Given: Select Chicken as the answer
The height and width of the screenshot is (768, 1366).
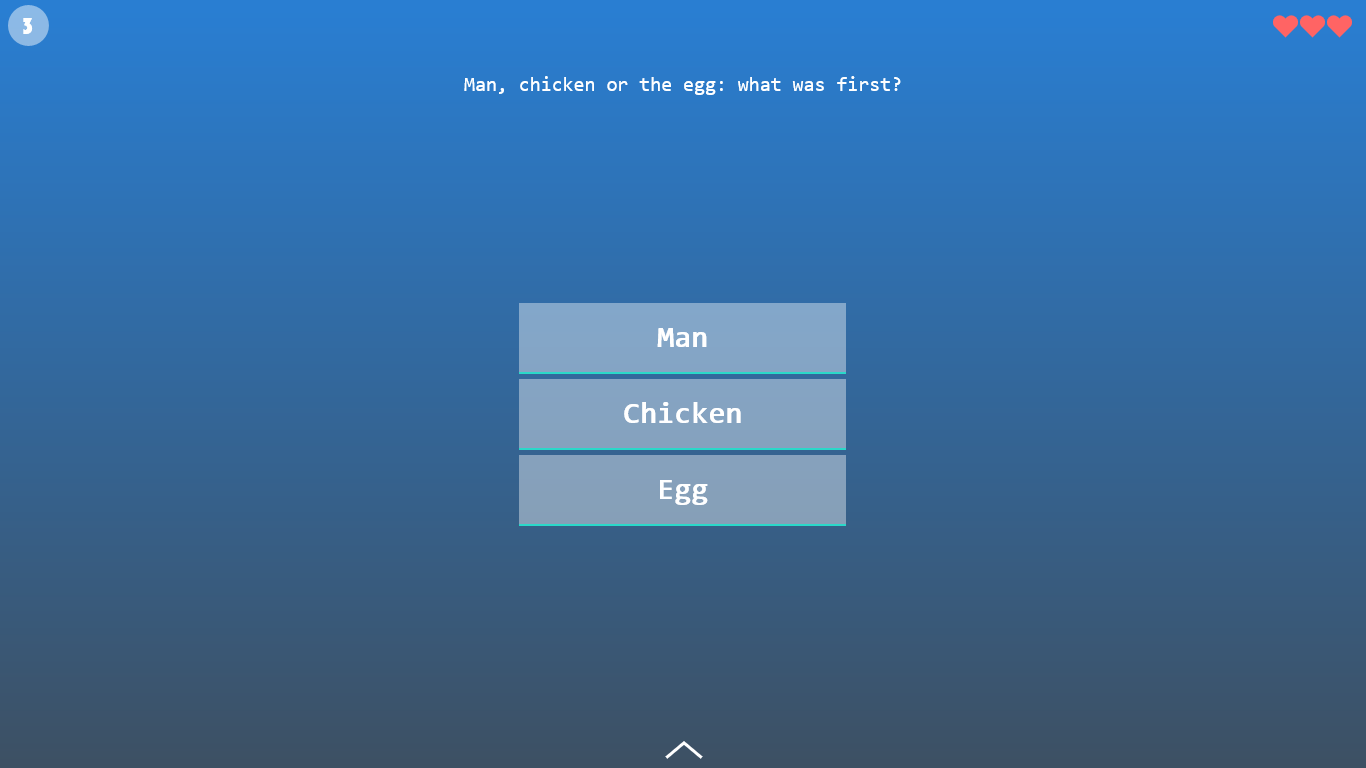Looking at the screenshot, I should pos(682,414).
